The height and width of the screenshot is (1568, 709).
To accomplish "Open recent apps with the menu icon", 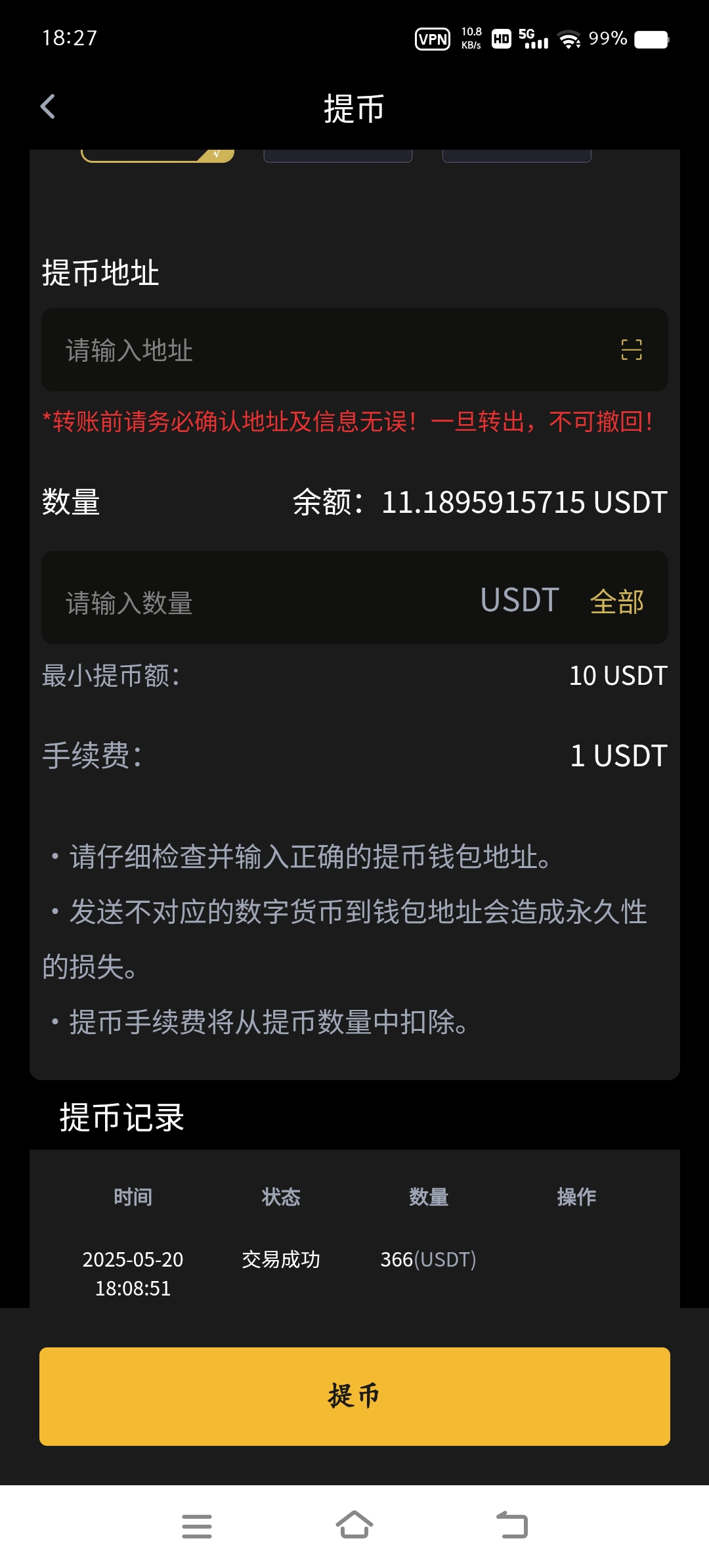I will [196, 1526].
